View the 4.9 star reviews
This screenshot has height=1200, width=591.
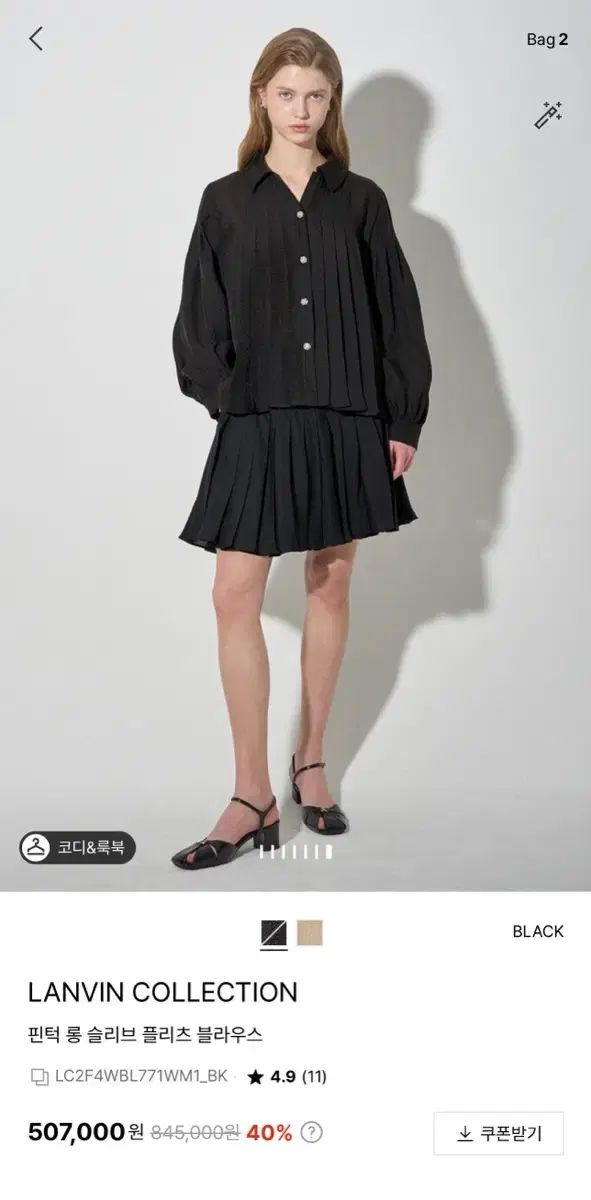(287, 1077)
